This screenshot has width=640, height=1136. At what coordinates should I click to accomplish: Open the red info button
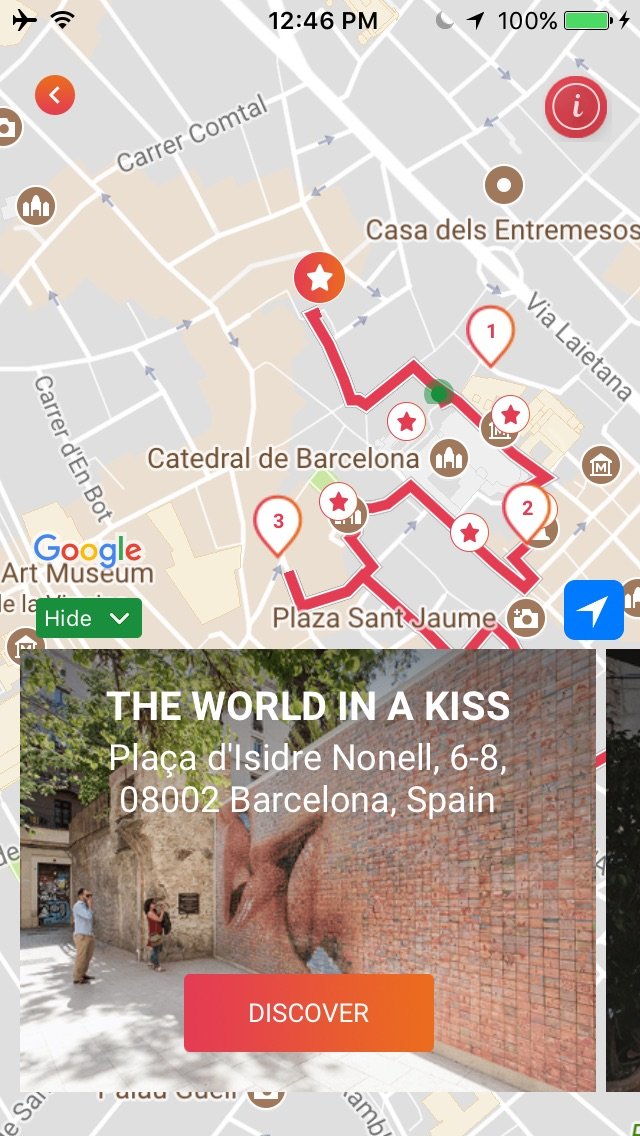576,106
